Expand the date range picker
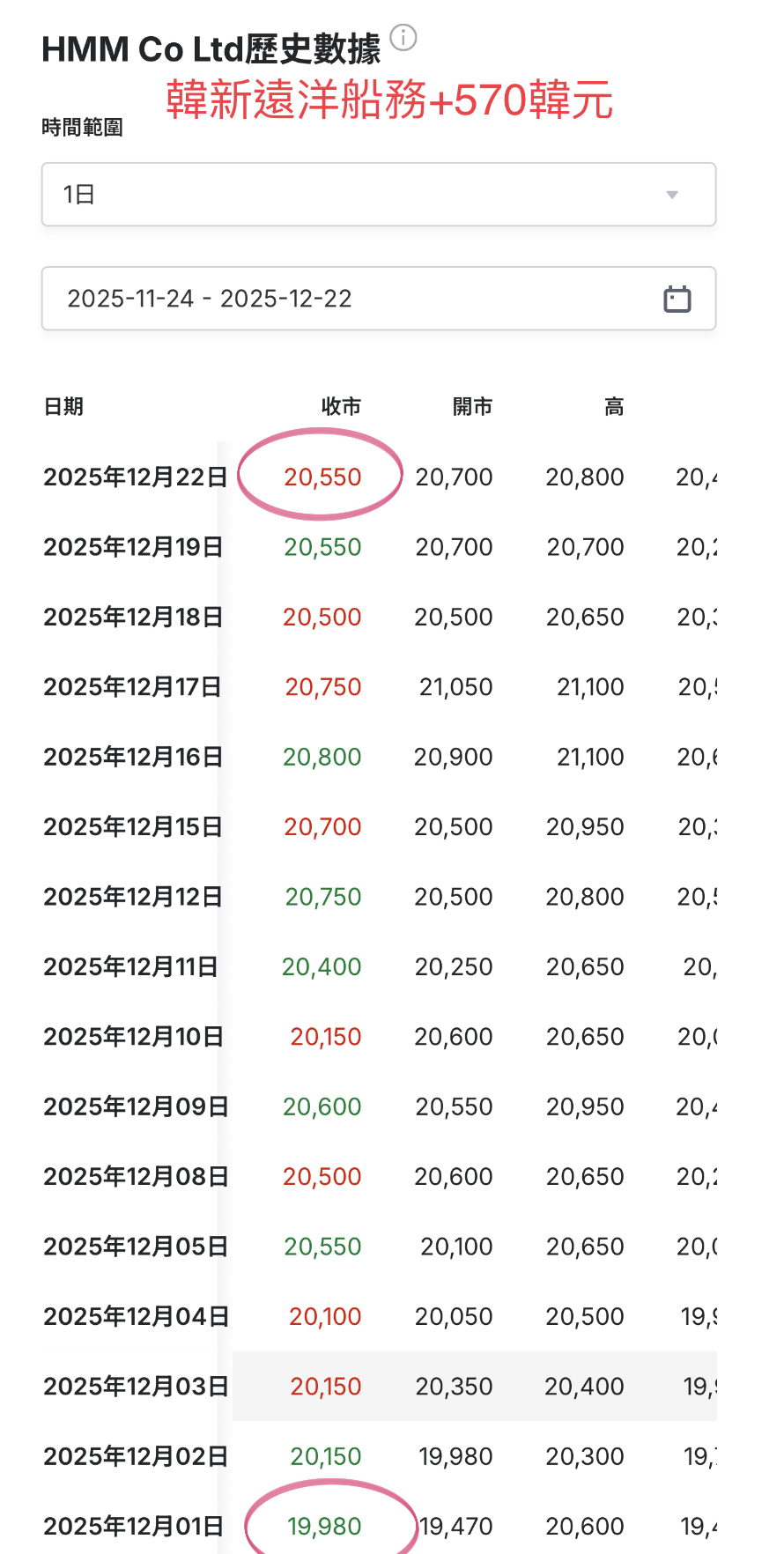 pyautogui.click(x=378, y=299)
